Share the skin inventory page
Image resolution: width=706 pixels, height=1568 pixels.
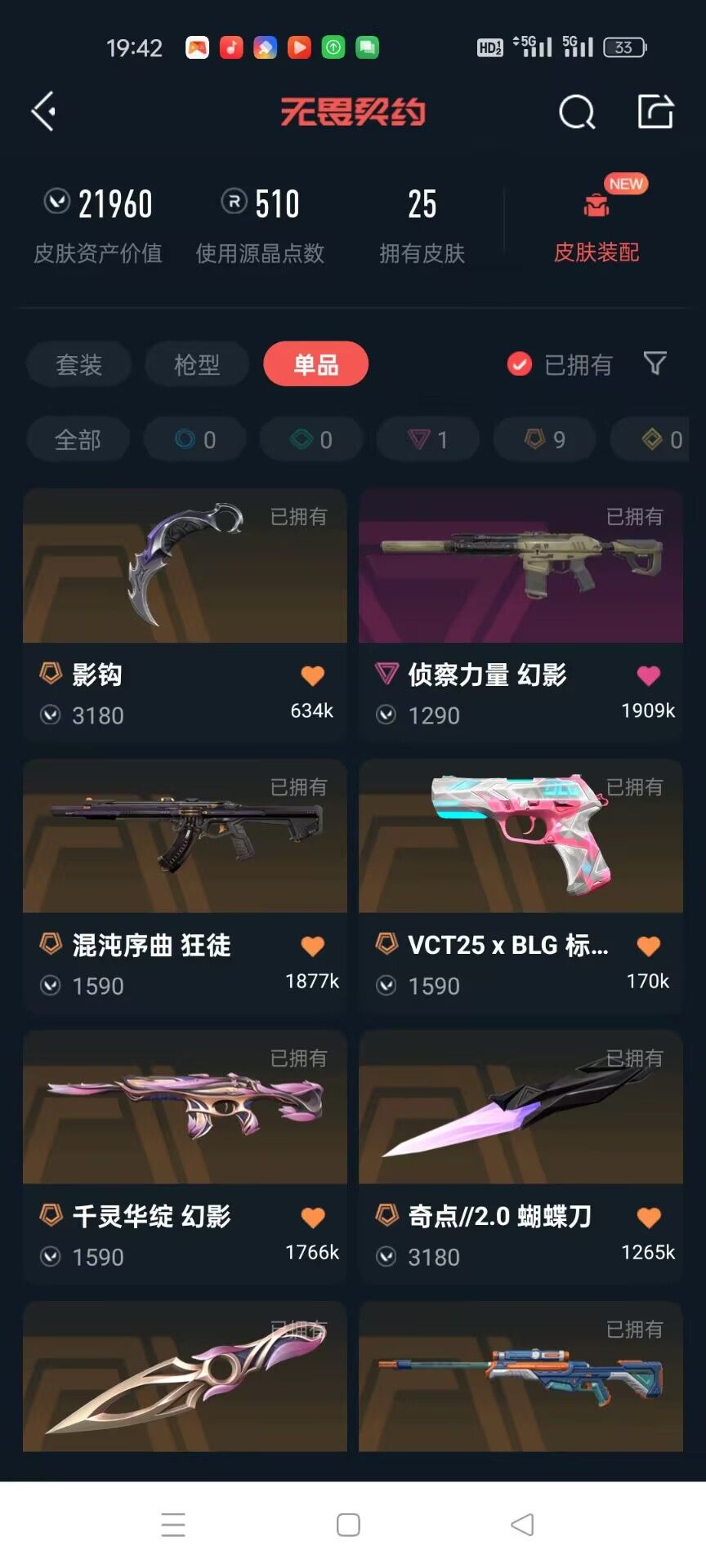coord(655,111)
